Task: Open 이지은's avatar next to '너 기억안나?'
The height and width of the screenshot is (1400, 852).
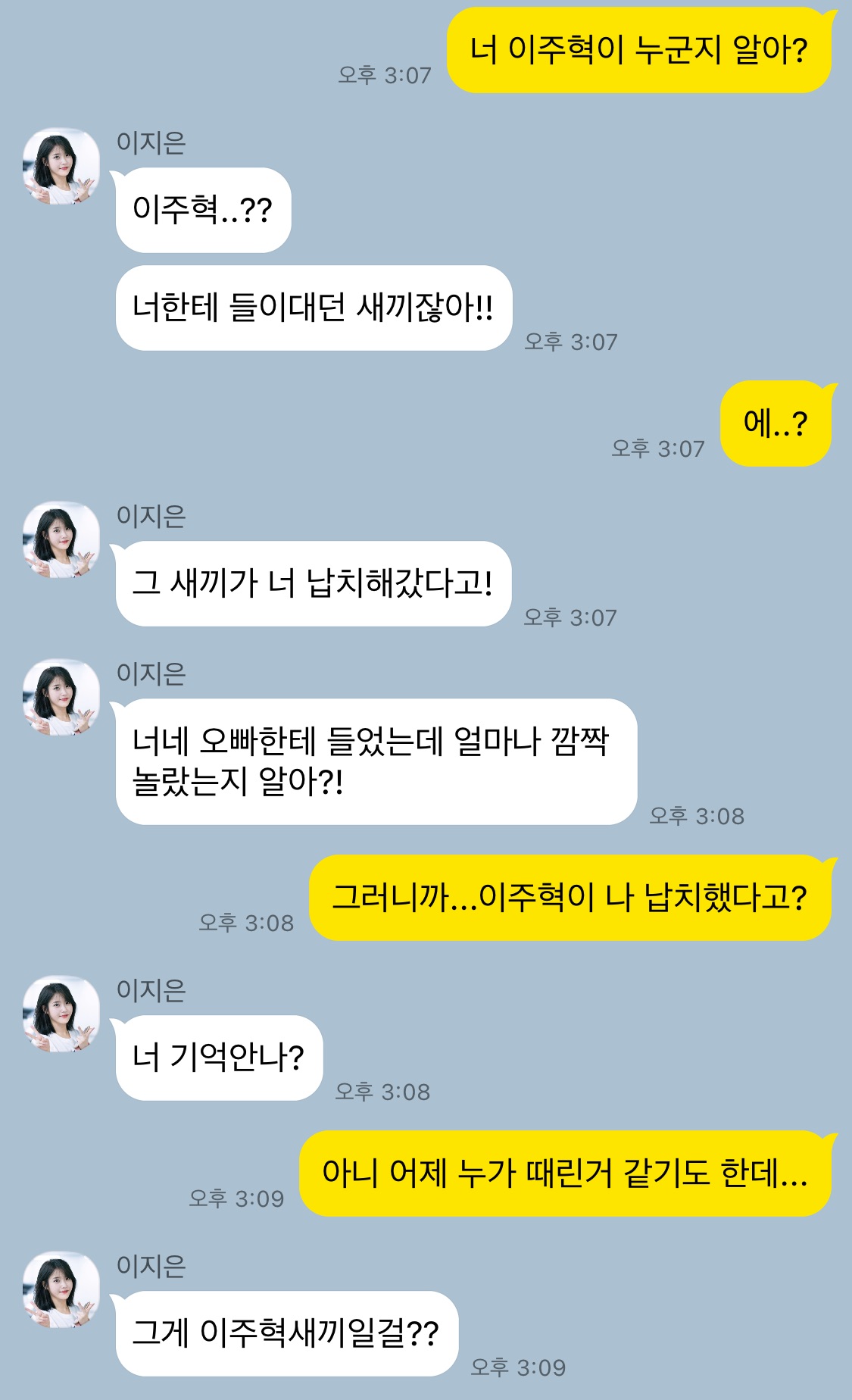Action: pos(61,1014)
